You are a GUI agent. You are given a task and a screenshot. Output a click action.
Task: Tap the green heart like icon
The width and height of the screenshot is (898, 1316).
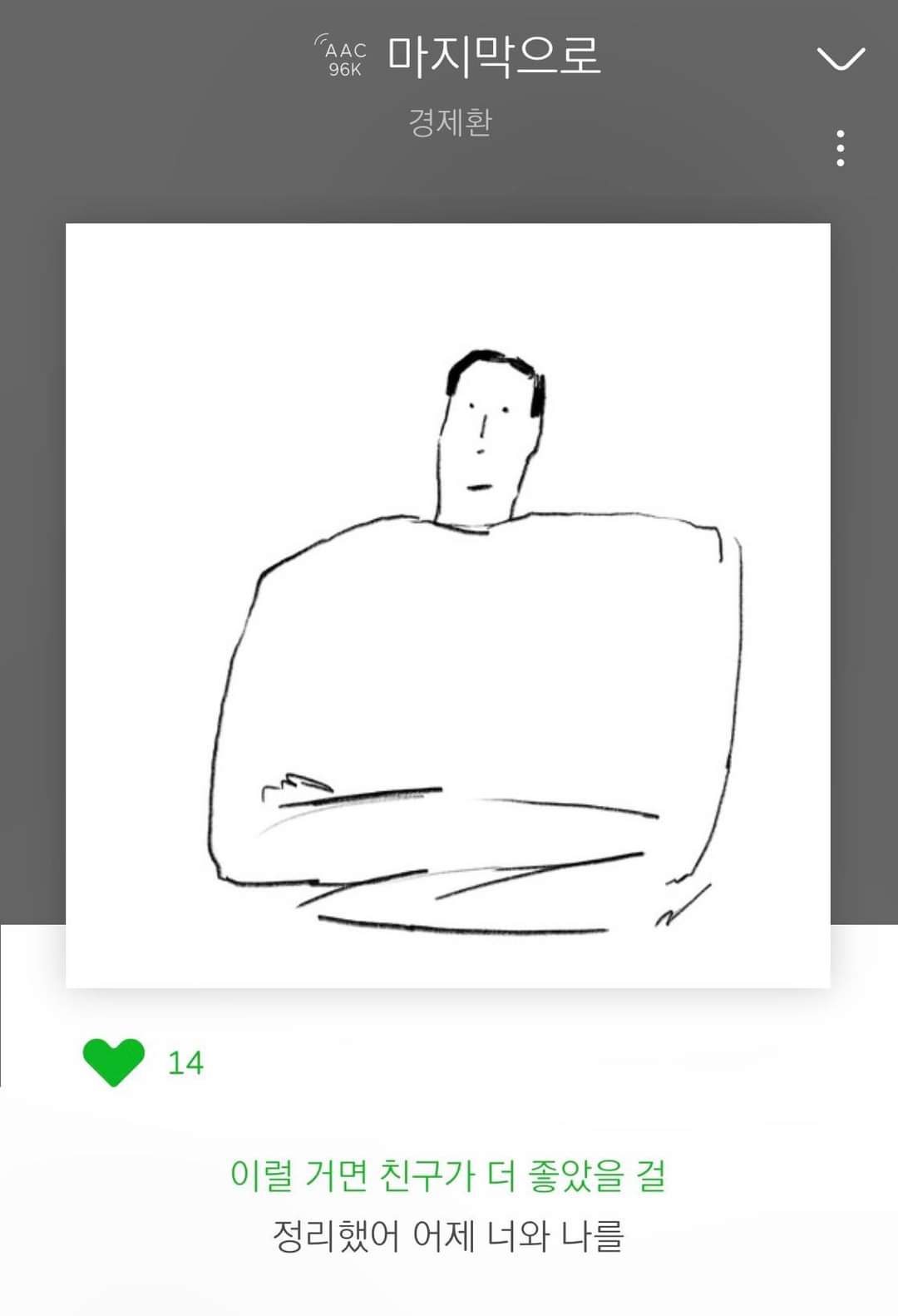114,1062
